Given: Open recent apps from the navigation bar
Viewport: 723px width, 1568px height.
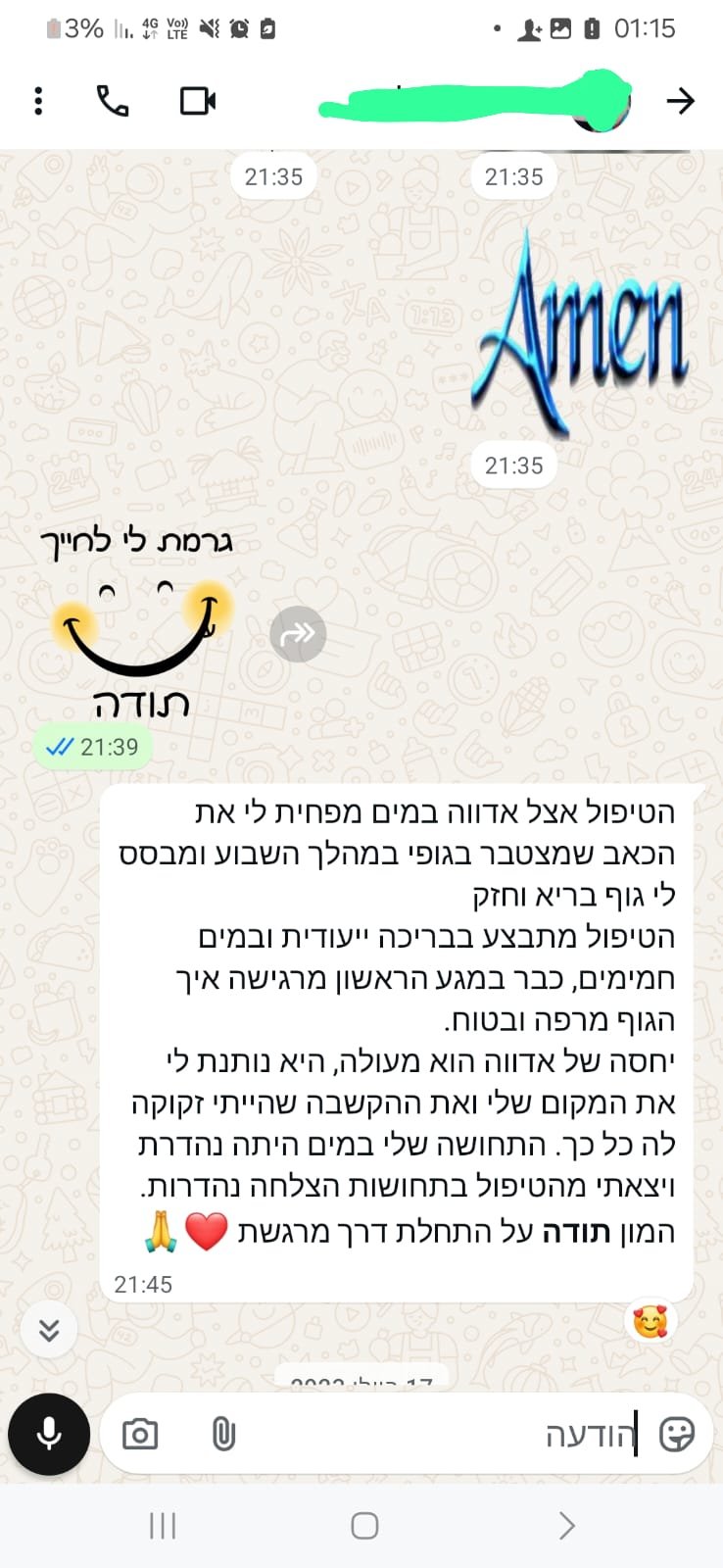Looking at the screenshot, I should pos(163,1525).
